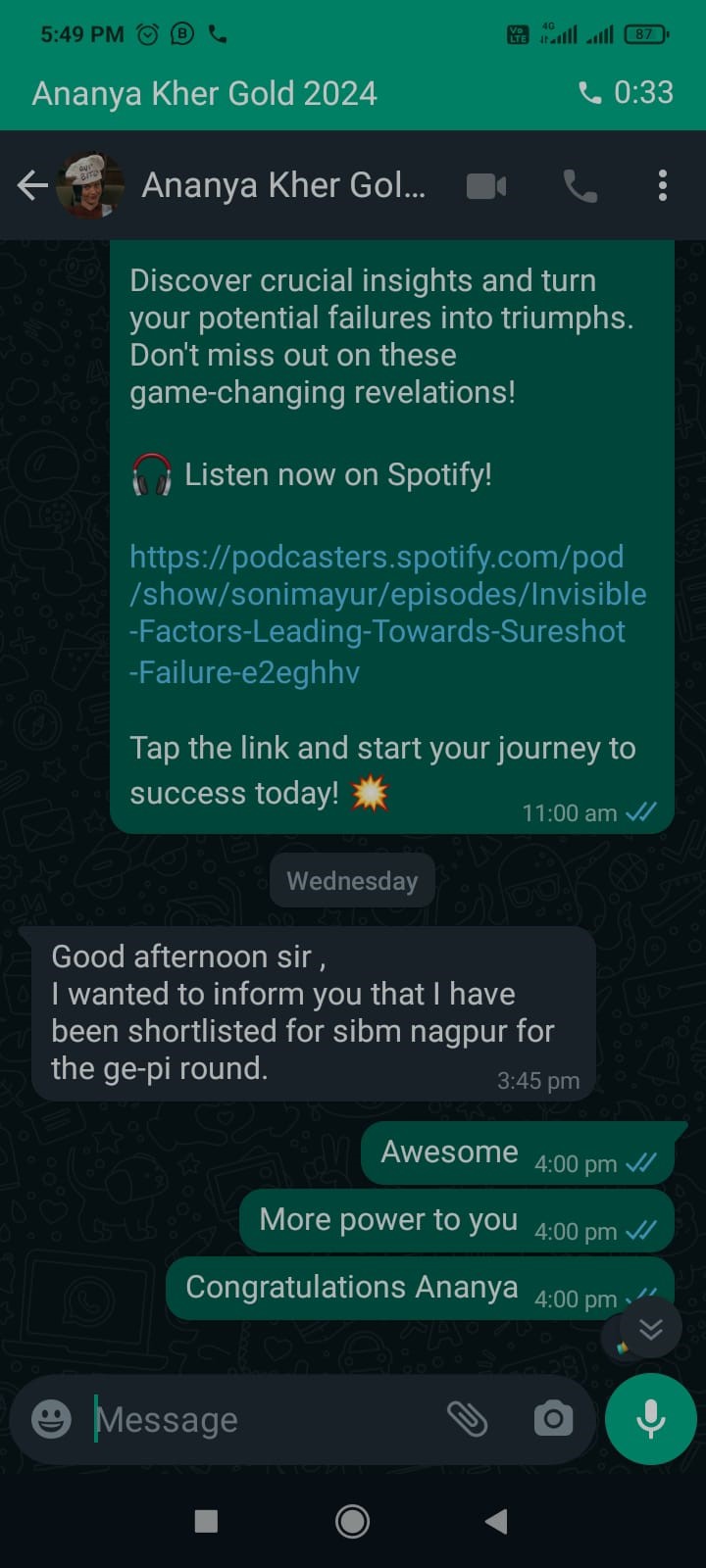The height and width of the screenshot is (1568, 706).
Task: Open the three-dot overflow menu
Action: pos(663,185)
